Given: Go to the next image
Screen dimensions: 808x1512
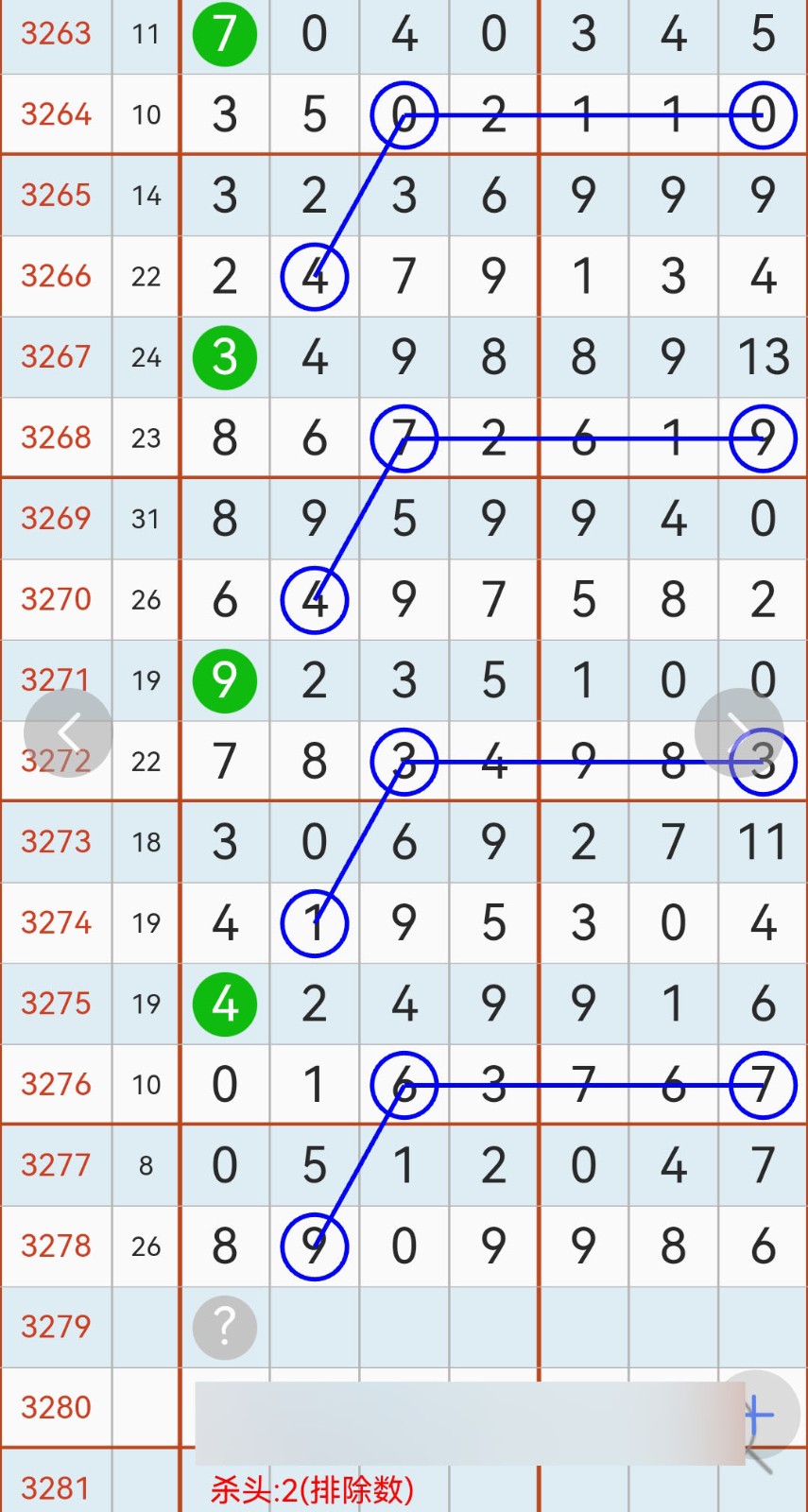Looking at the screenshot, I should (739, 732).
